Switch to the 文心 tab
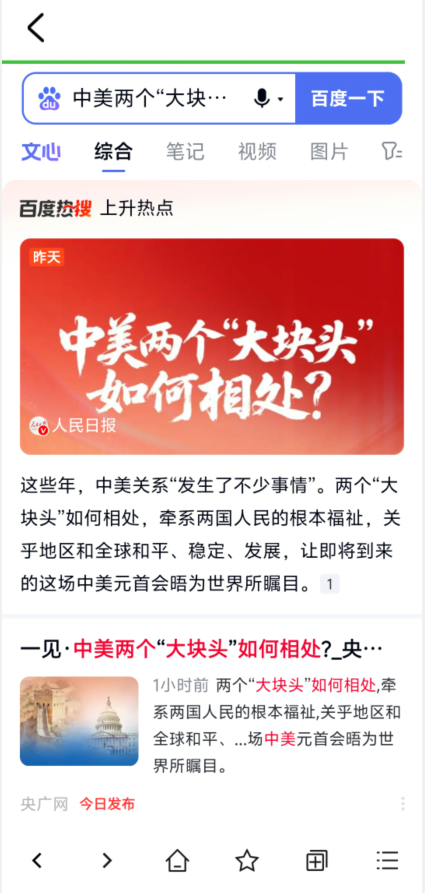 pos(41,152)
